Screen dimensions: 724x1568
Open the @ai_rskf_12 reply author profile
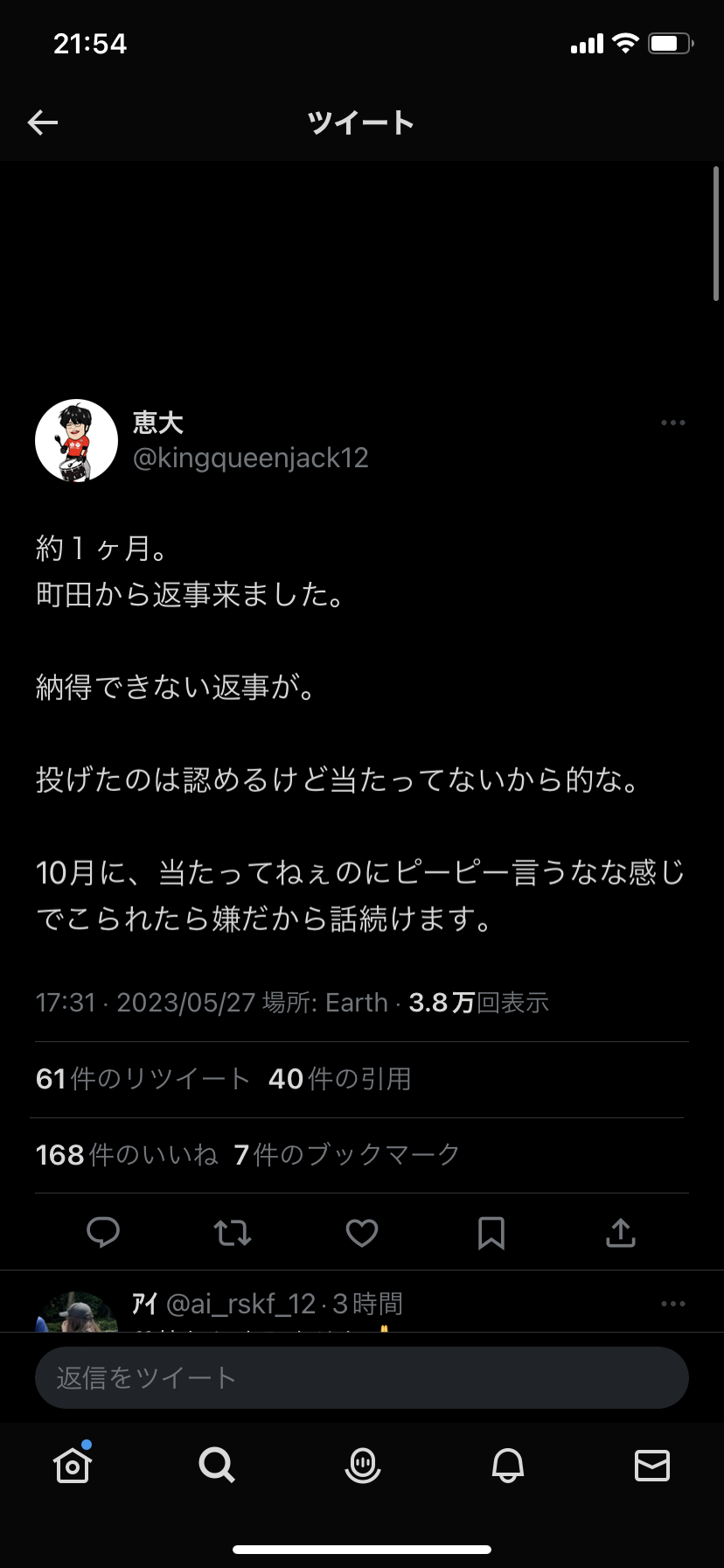pyautogui.click(x=76, y=1312)
